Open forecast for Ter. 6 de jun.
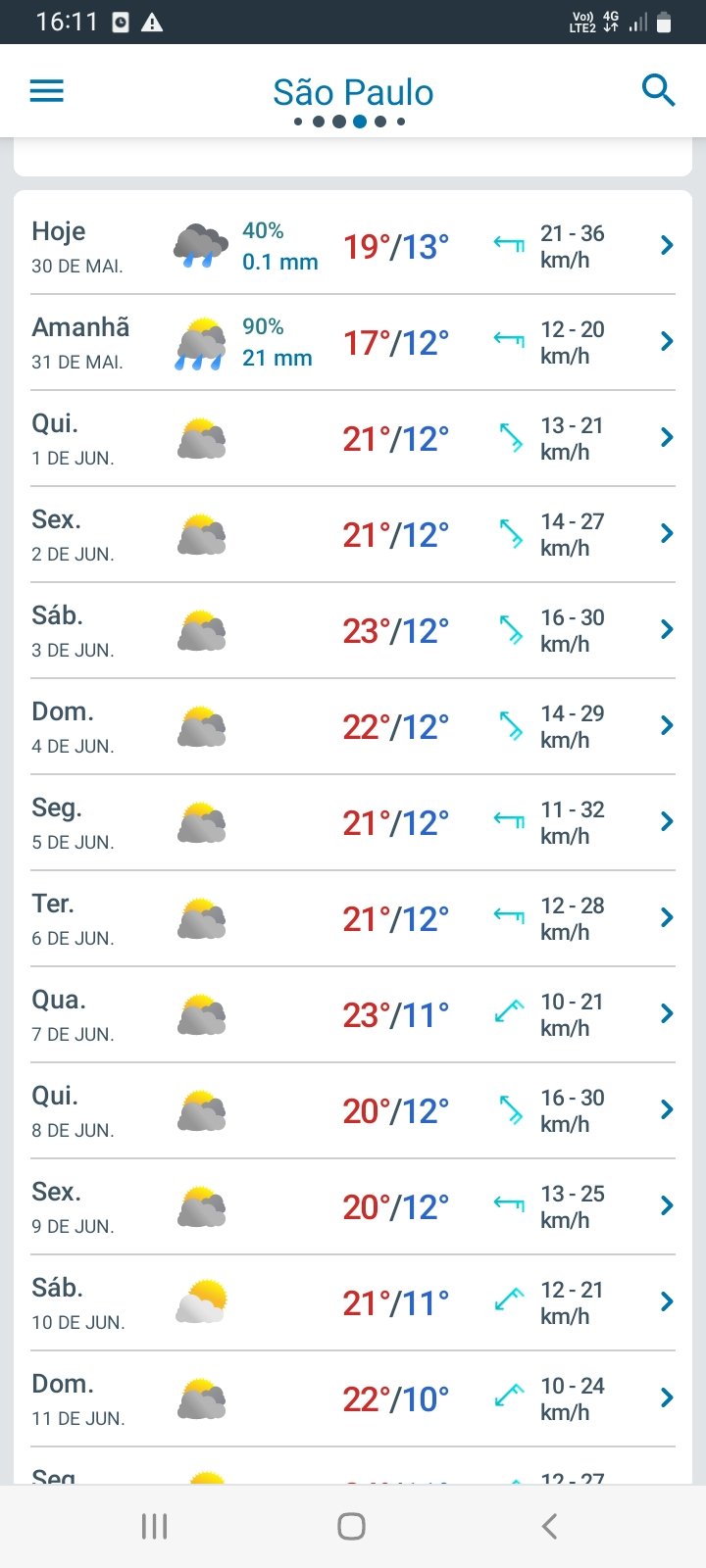The width and height of the screenshot is (706, 1568). click(353, 918)
